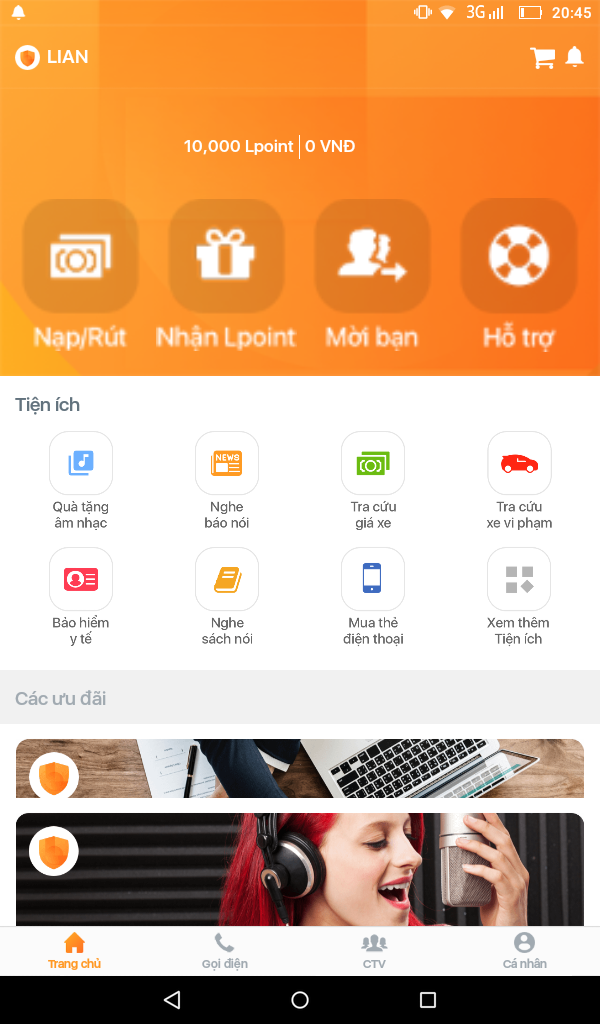Image resolution: width=600 pixels, height=1024 pixels.
Task: Open the shopping cart icon
Action: [x=542, y=58]
